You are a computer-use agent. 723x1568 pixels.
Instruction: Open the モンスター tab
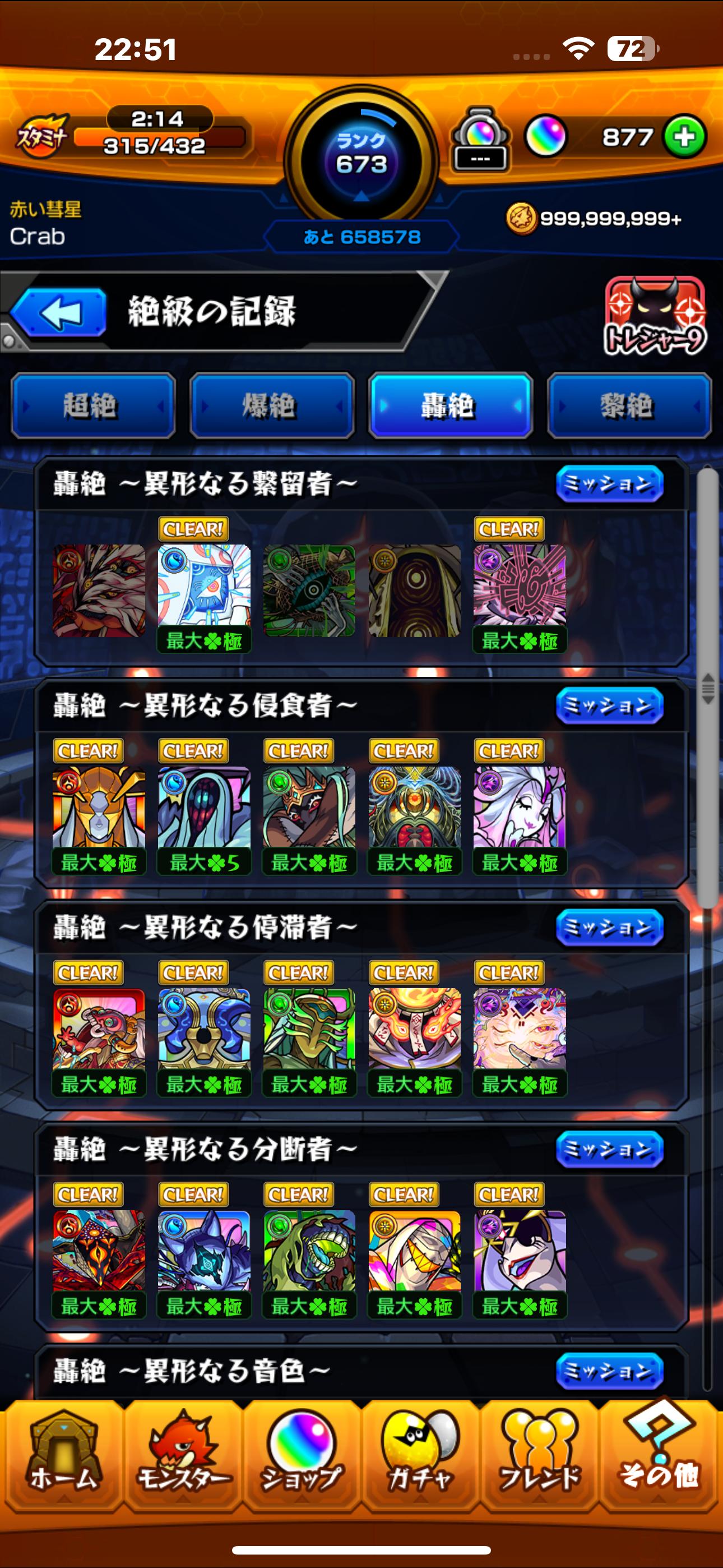coord(183,1456)
